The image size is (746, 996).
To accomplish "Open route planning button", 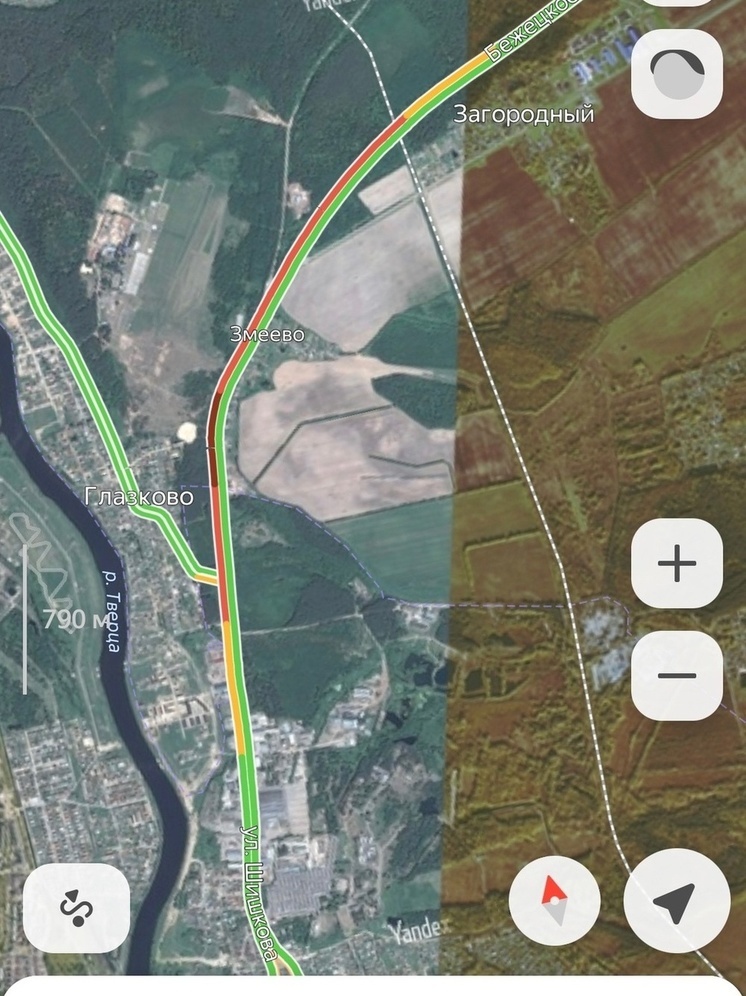I will click(x=76, y=907).
